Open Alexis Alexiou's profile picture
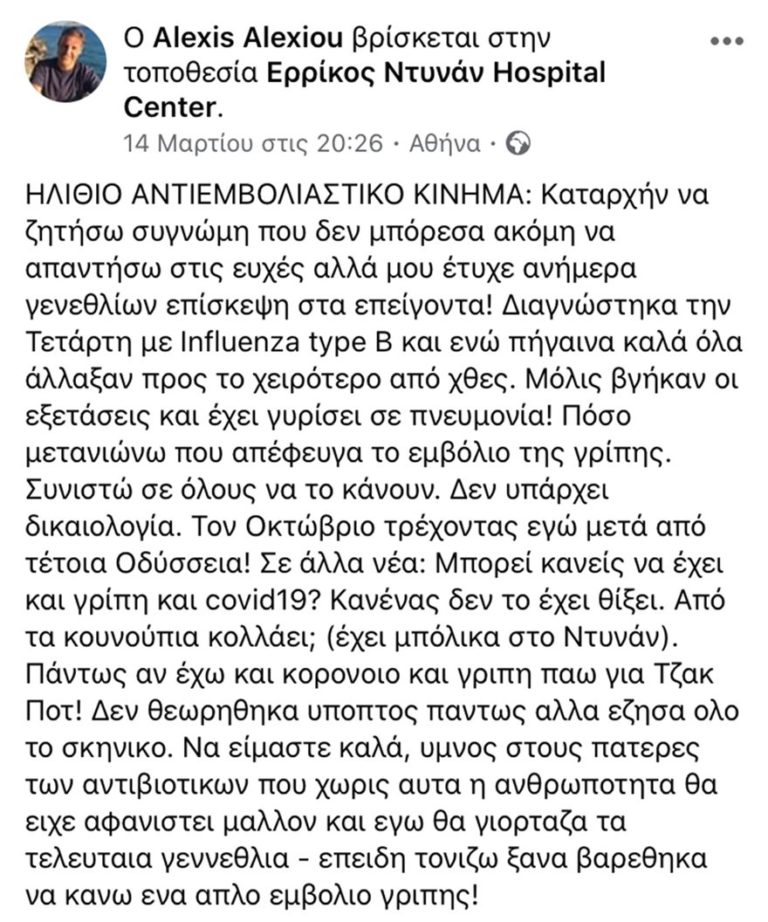 coord(64,62)
